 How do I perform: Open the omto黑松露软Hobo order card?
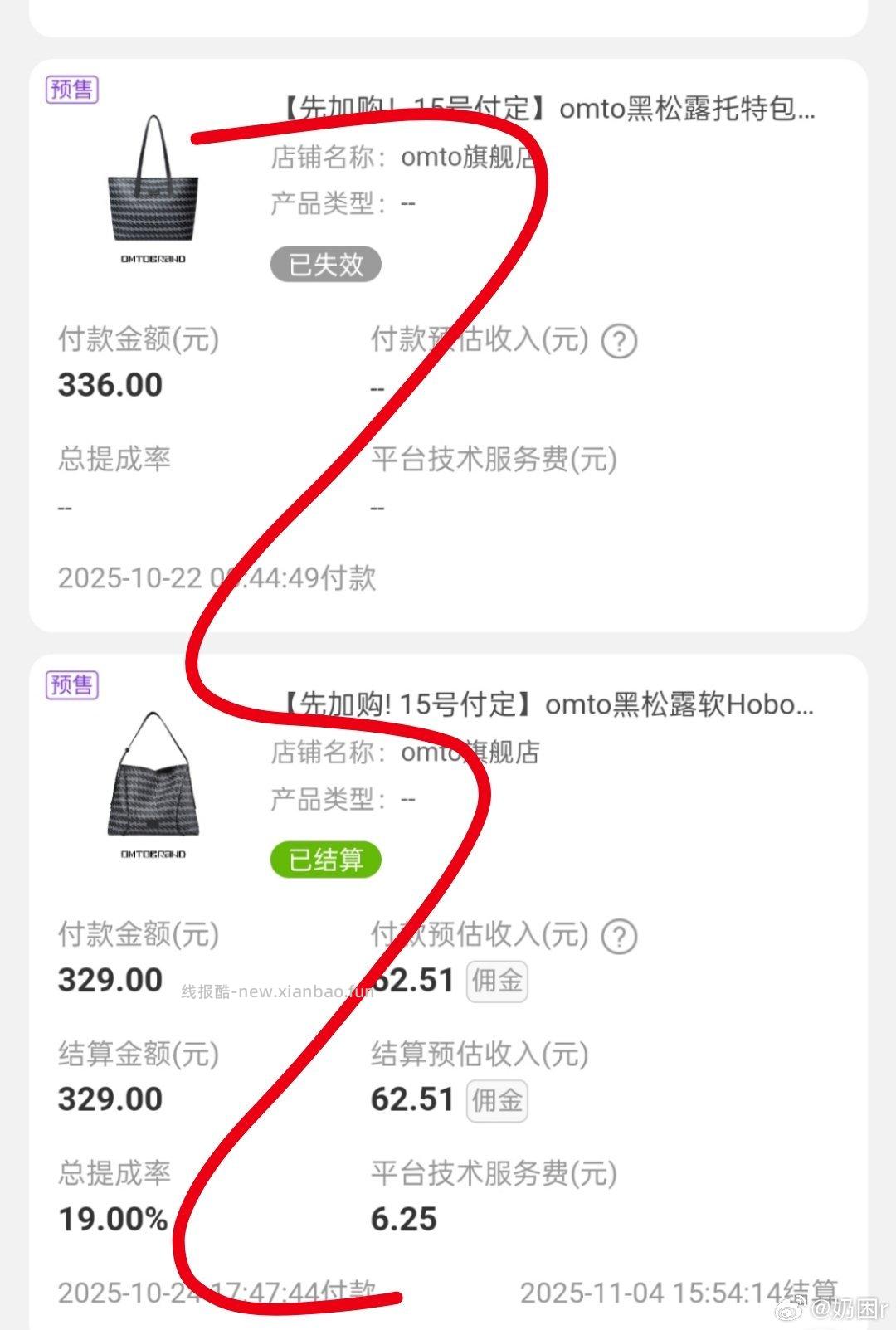(x=548, y=704)
